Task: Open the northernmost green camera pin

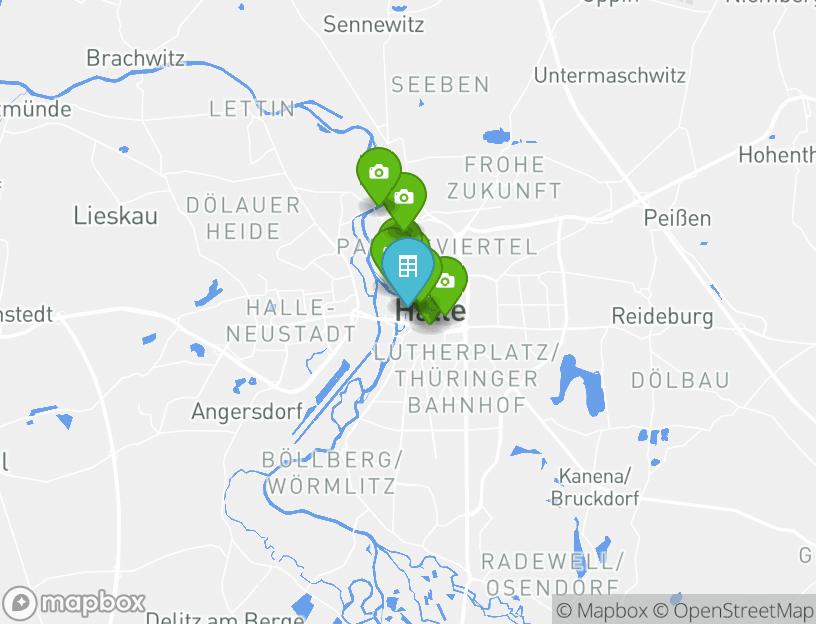Action: pos(378,172)
